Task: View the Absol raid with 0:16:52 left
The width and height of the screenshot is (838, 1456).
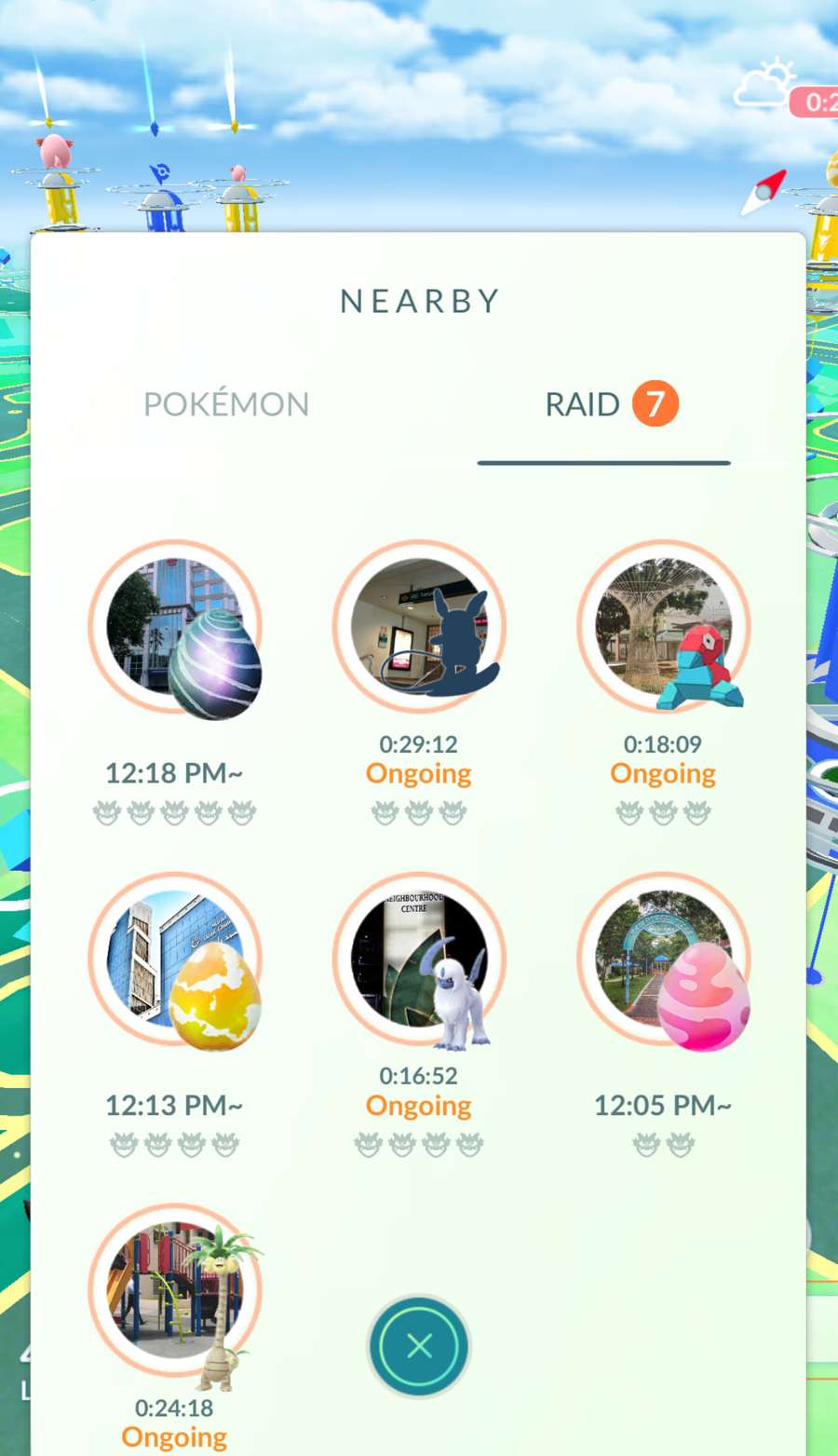Action: [419, 960]
